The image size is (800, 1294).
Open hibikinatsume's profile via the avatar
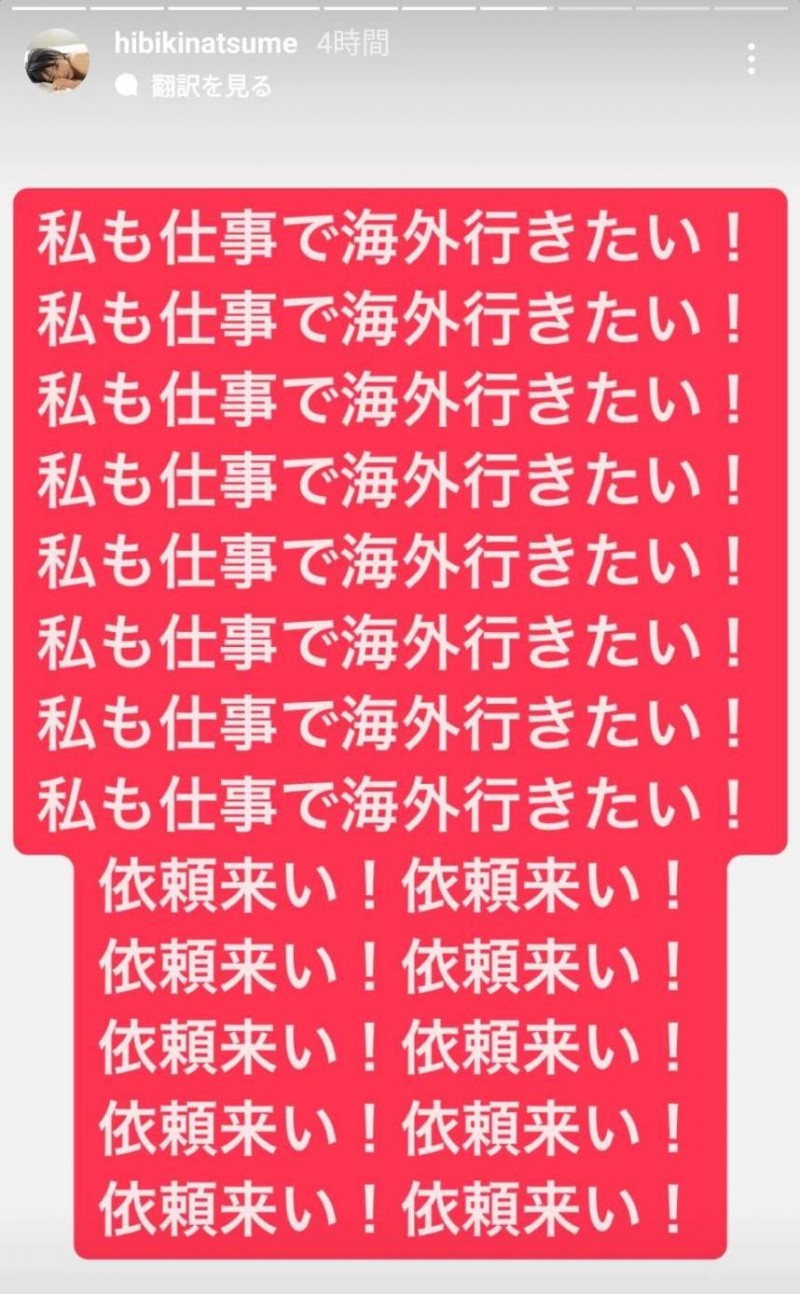click(x=62, y=57)
